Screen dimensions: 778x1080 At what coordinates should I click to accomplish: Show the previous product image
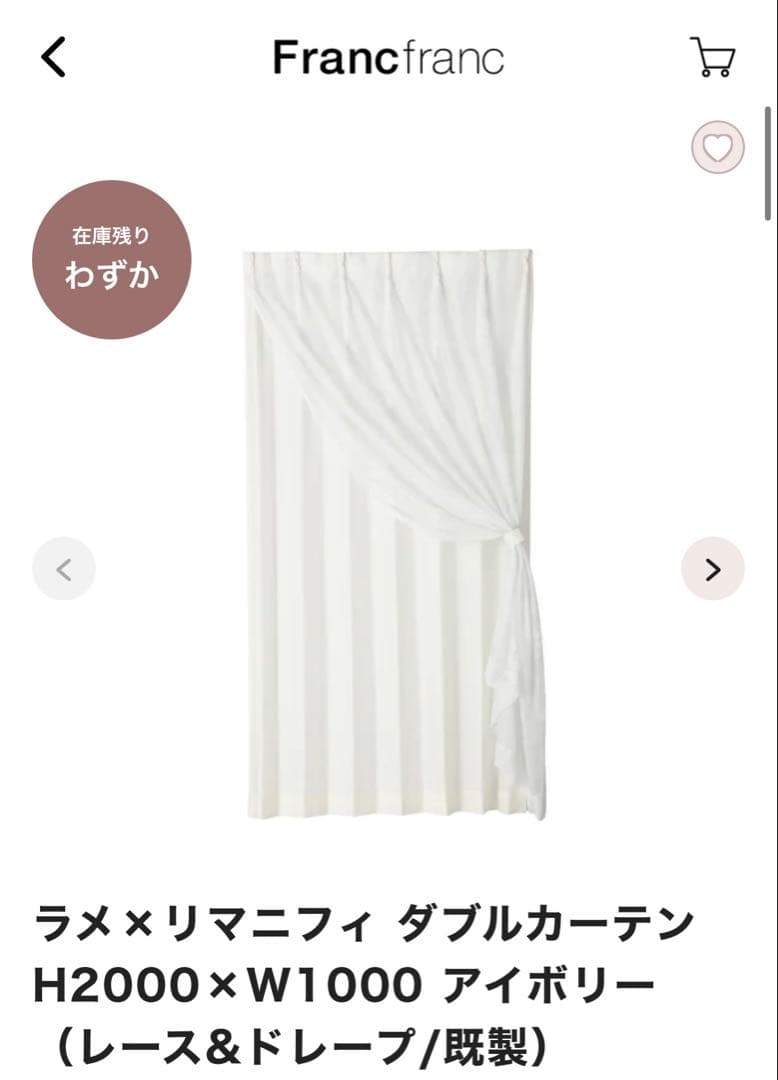64,569
